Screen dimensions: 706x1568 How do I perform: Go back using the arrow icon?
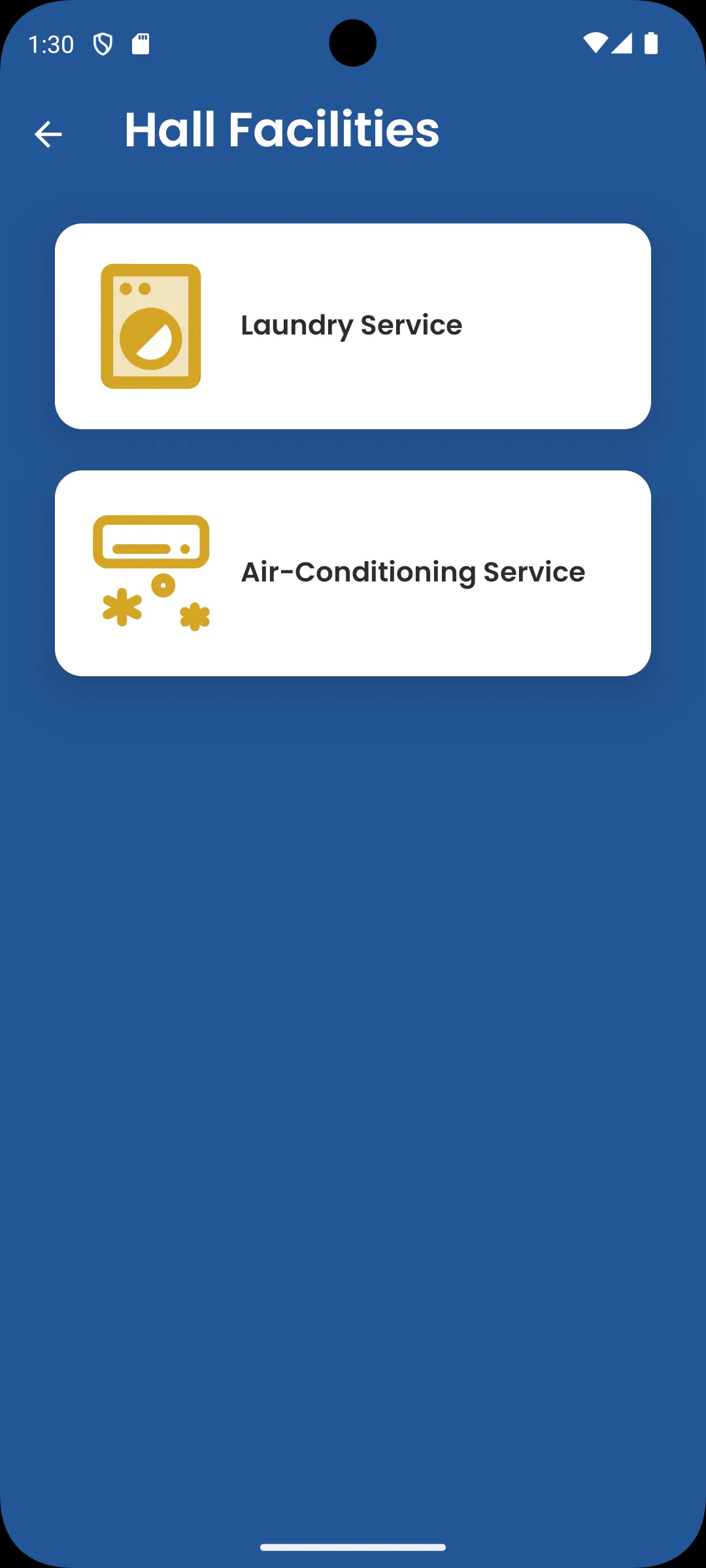click(x=48, y=134)
